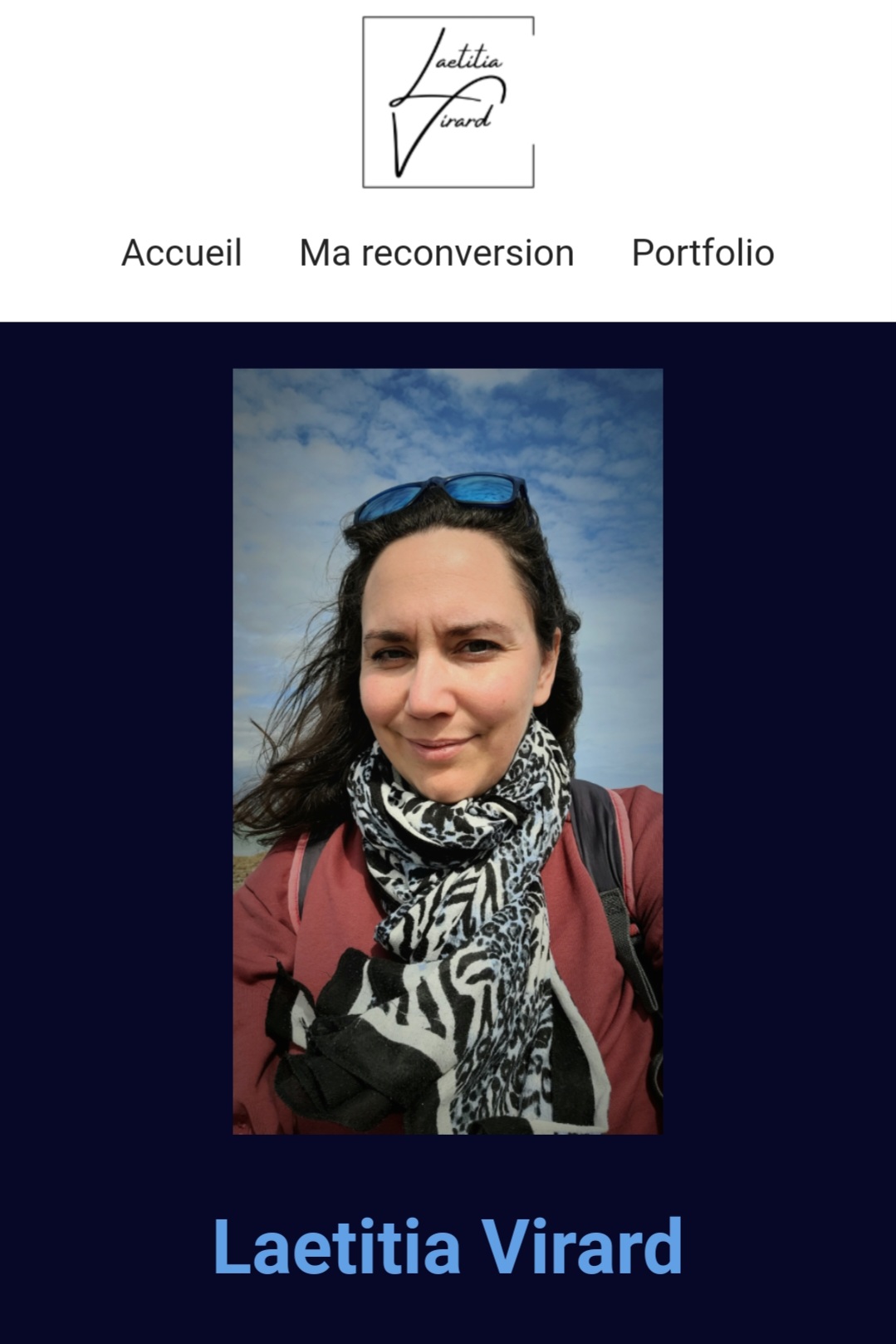
Task: Click the portrait selfie photo
Action: (448, 748)
